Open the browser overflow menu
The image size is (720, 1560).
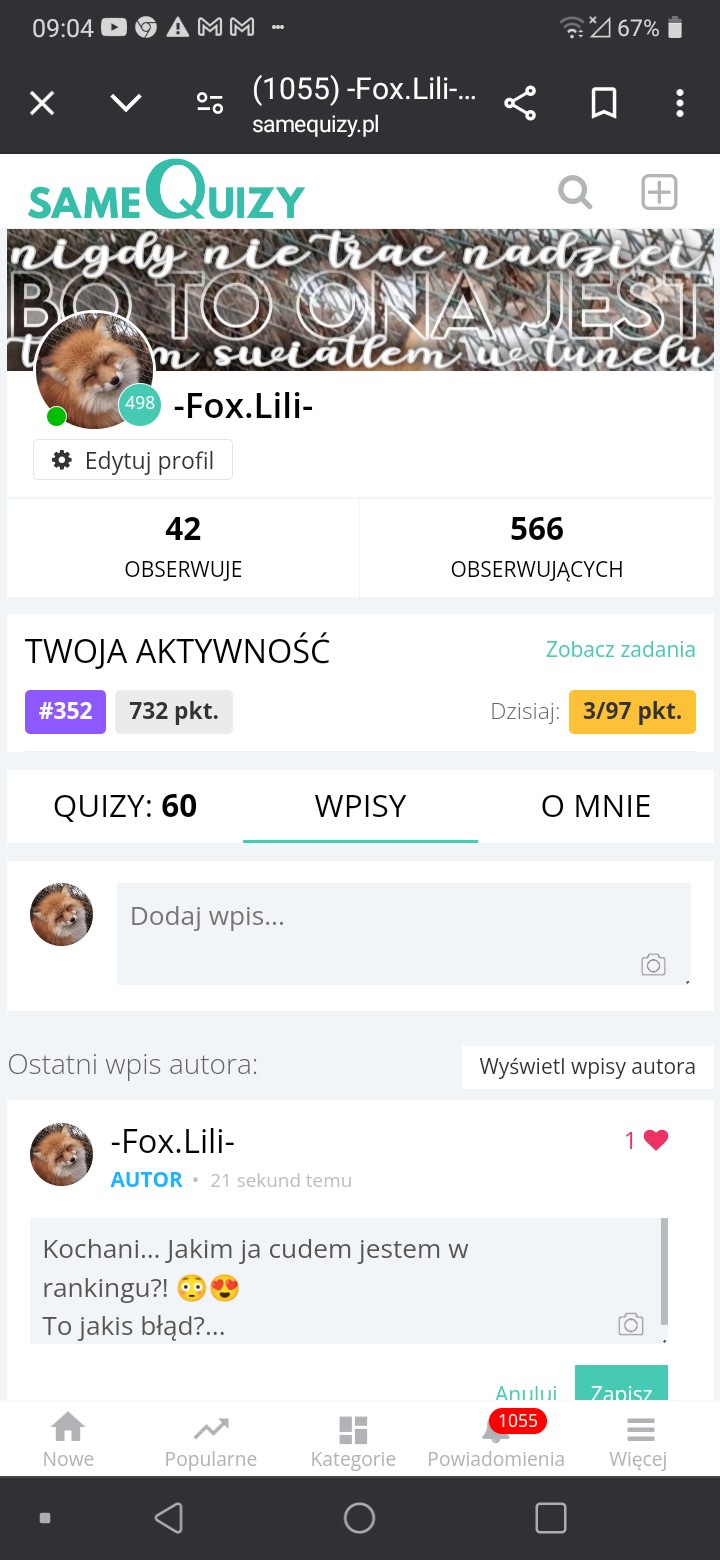(x=680, y=103)
